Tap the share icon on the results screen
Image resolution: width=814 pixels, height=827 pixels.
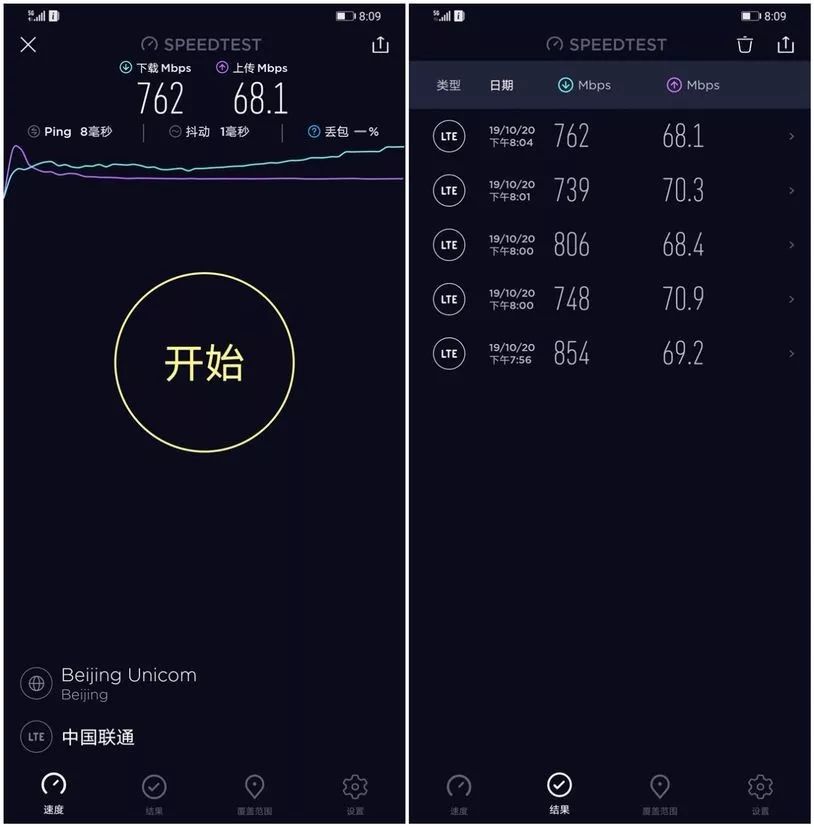click(787, 44)
